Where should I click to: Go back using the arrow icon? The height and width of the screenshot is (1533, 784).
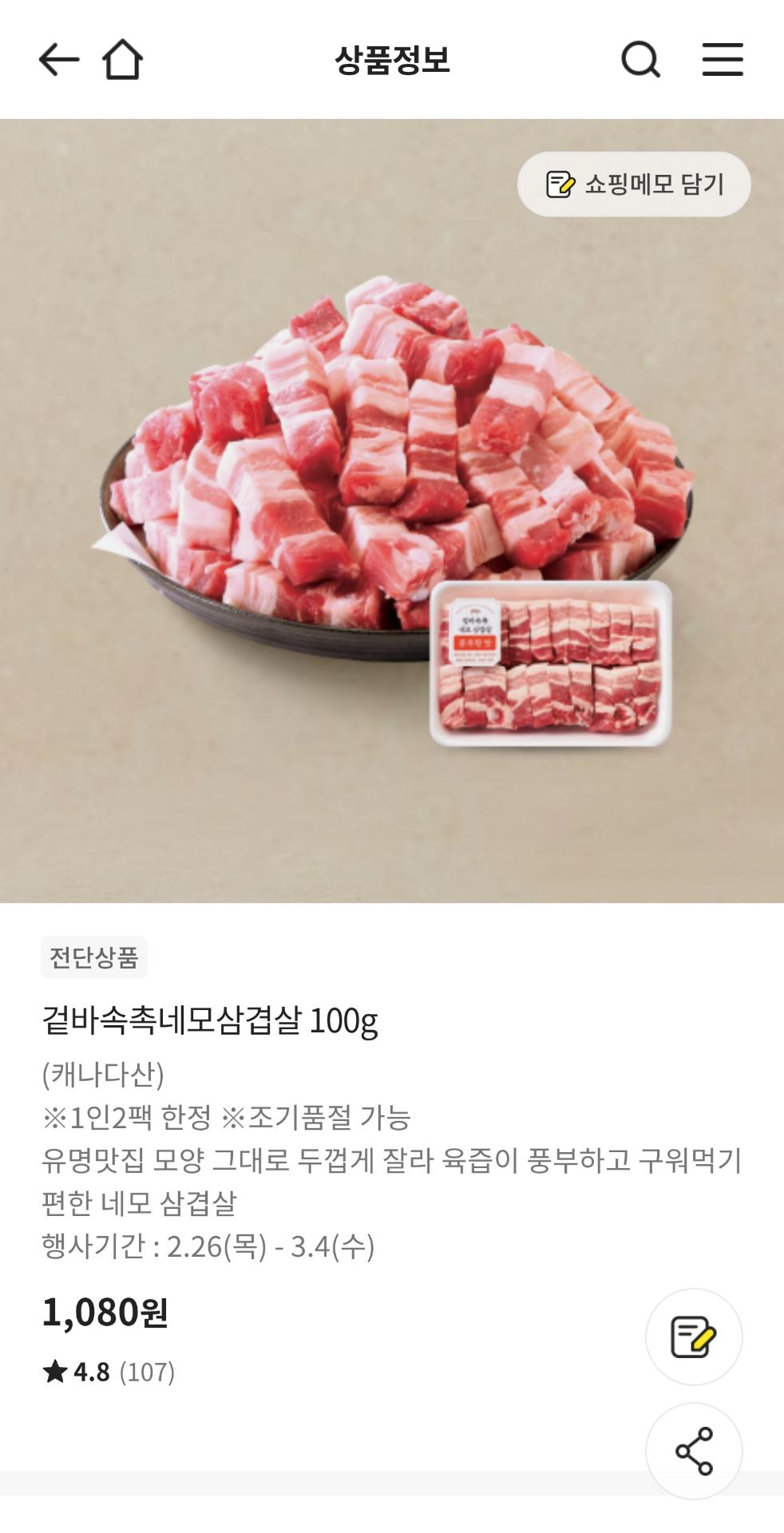[59, 60]
